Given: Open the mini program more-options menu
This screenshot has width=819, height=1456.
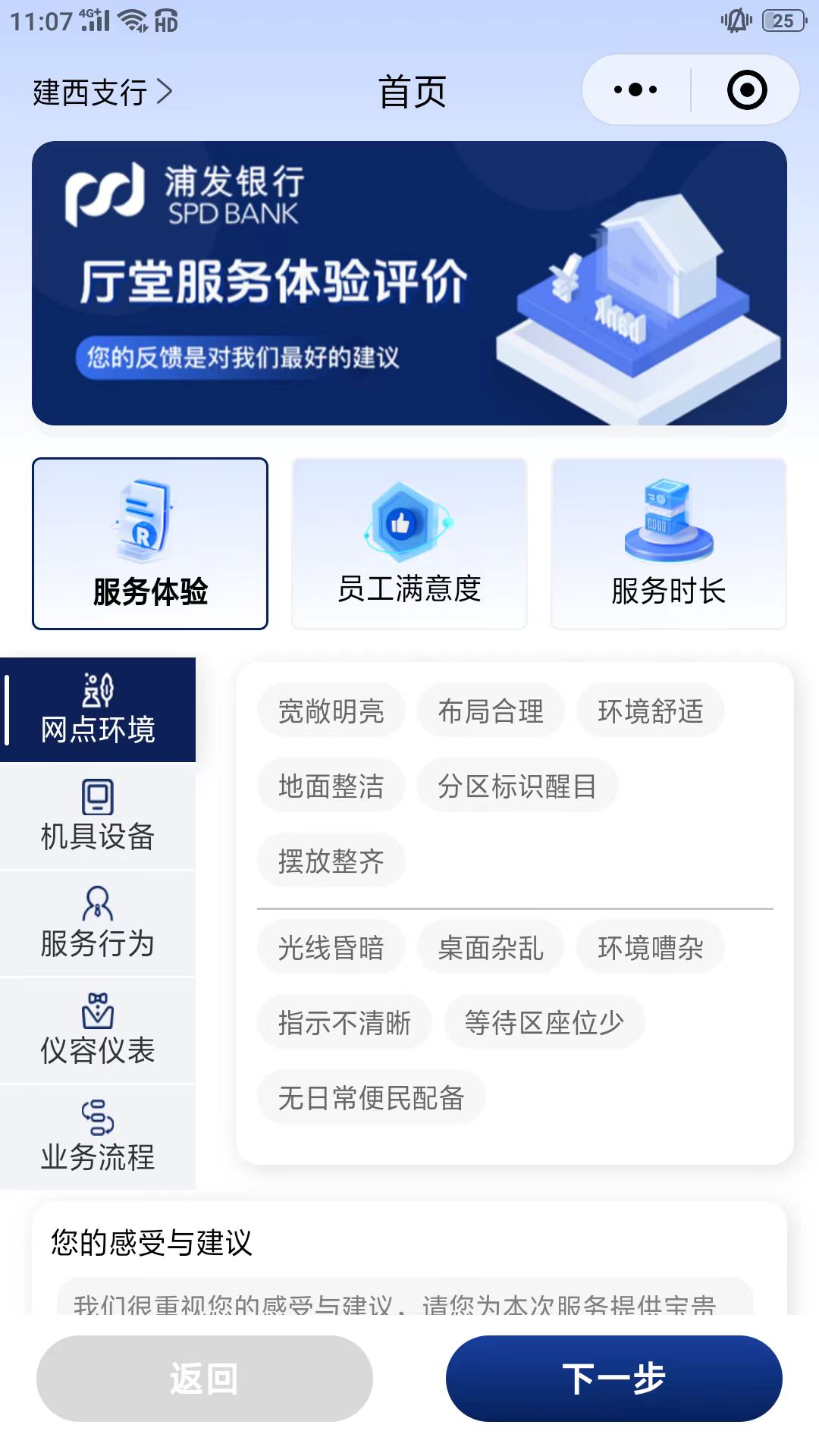Looking at the screenshot, I should 635,90.
